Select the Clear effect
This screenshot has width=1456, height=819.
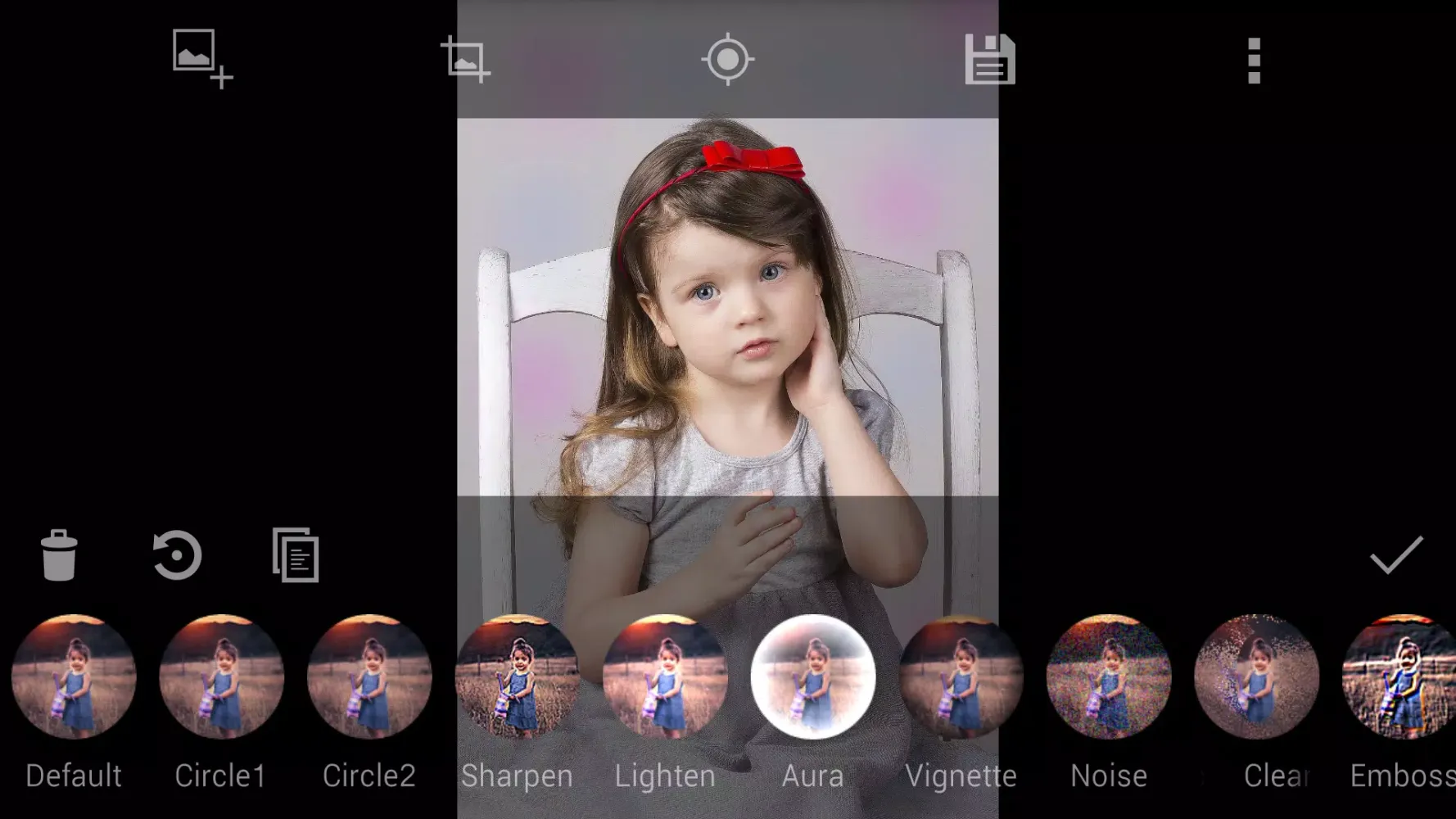[x=1256, y=676]
